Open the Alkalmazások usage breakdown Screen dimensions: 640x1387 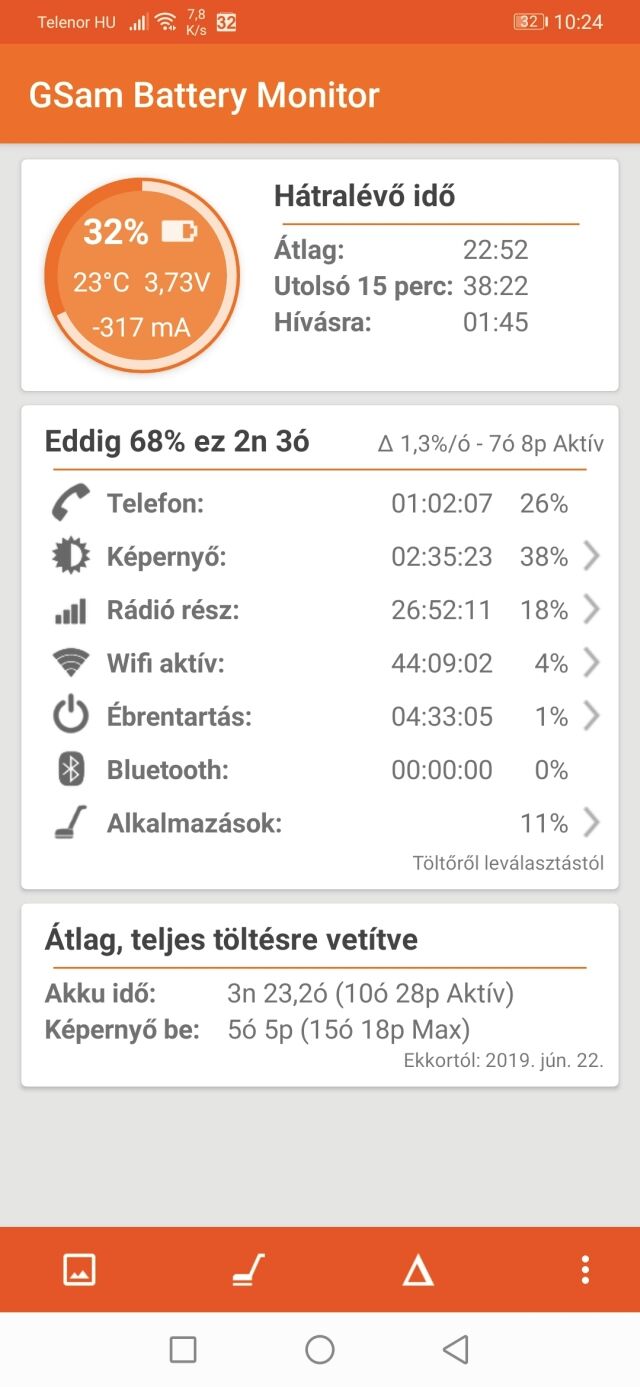(320, 823)
